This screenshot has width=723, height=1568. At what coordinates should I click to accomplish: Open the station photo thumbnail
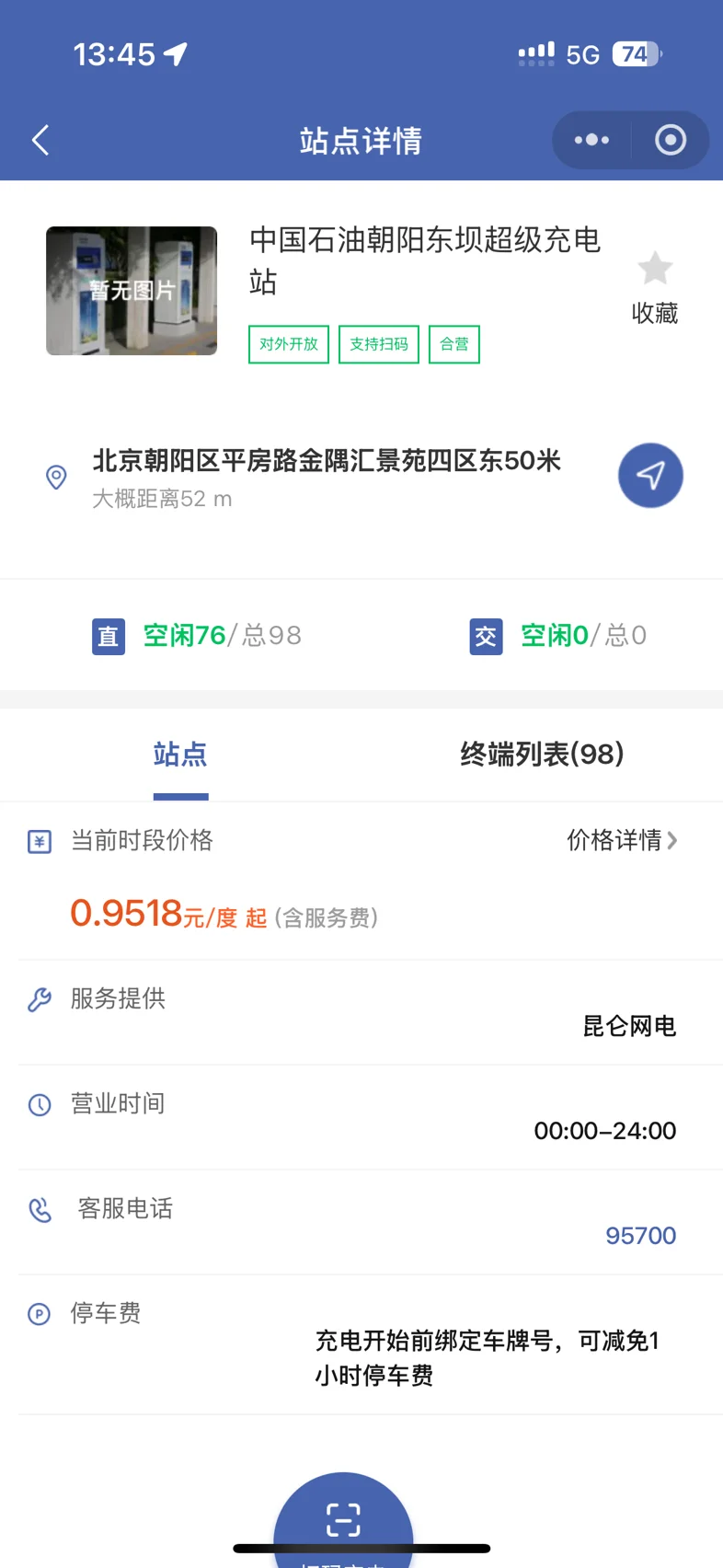132,291
